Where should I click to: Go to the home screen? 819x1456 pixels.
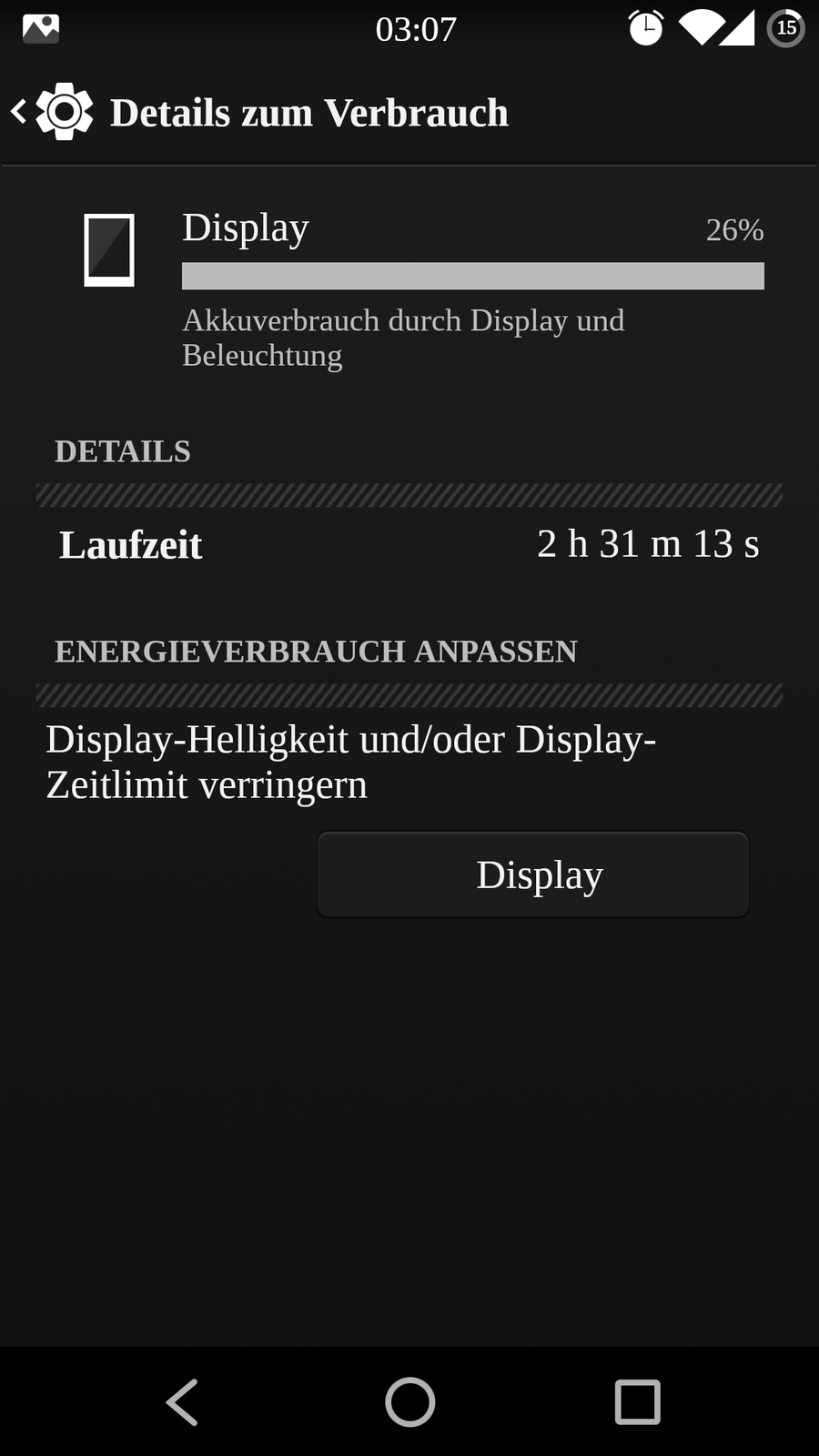(x=409, y=1401)
